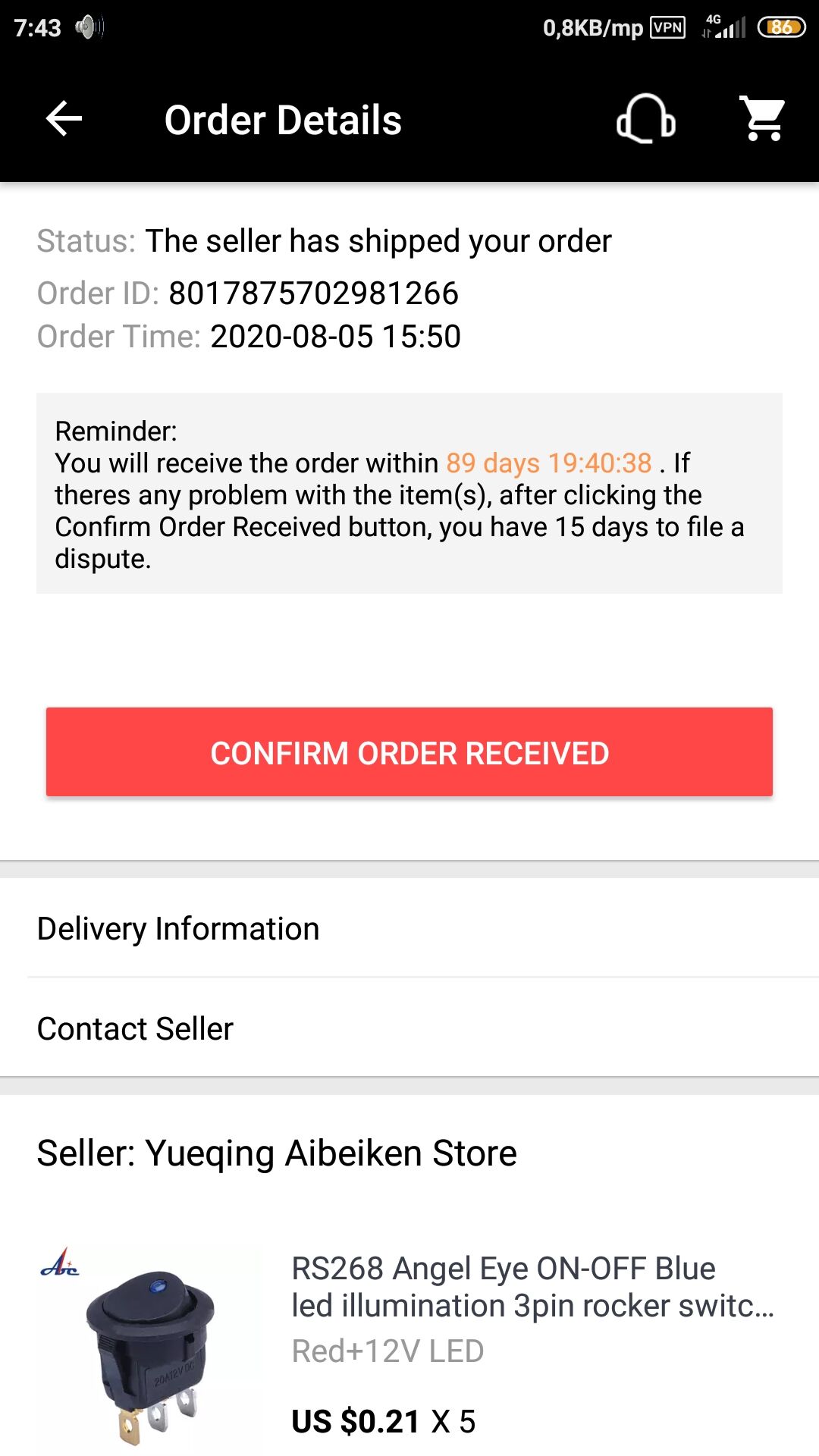This screenshot has height=1456, width=819.
Task: Open Delivery Information
Action: pos(409,928)
